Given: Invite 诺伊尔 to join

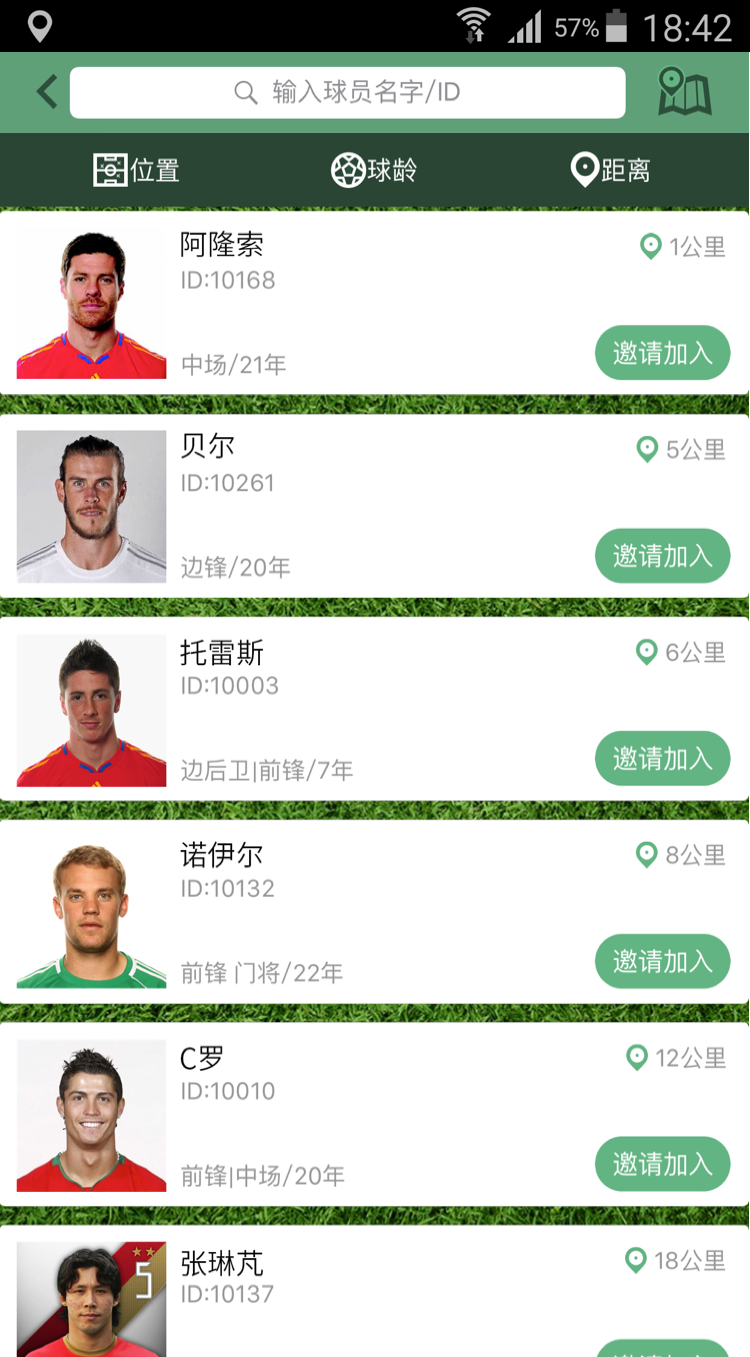Looking at the screenshot, I should click(x=663, y=962).
